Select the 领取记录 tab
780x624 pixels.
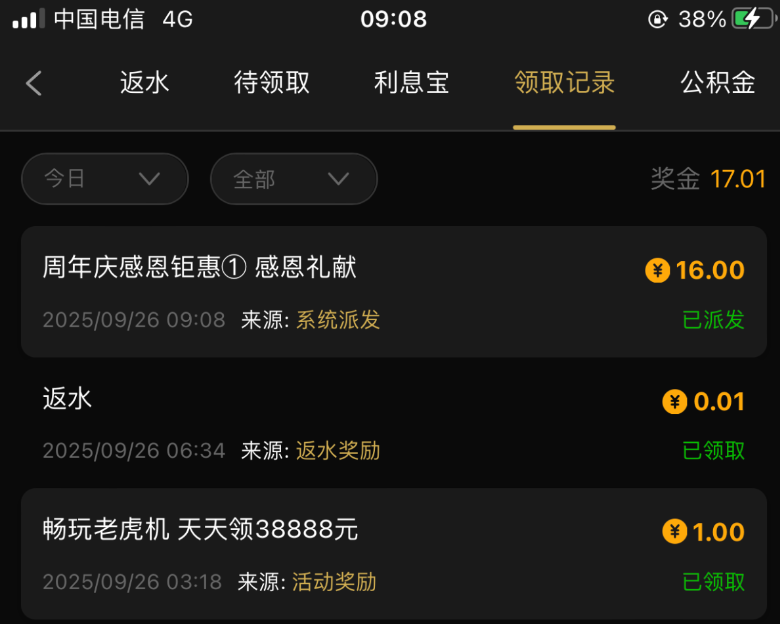point(564,83)
